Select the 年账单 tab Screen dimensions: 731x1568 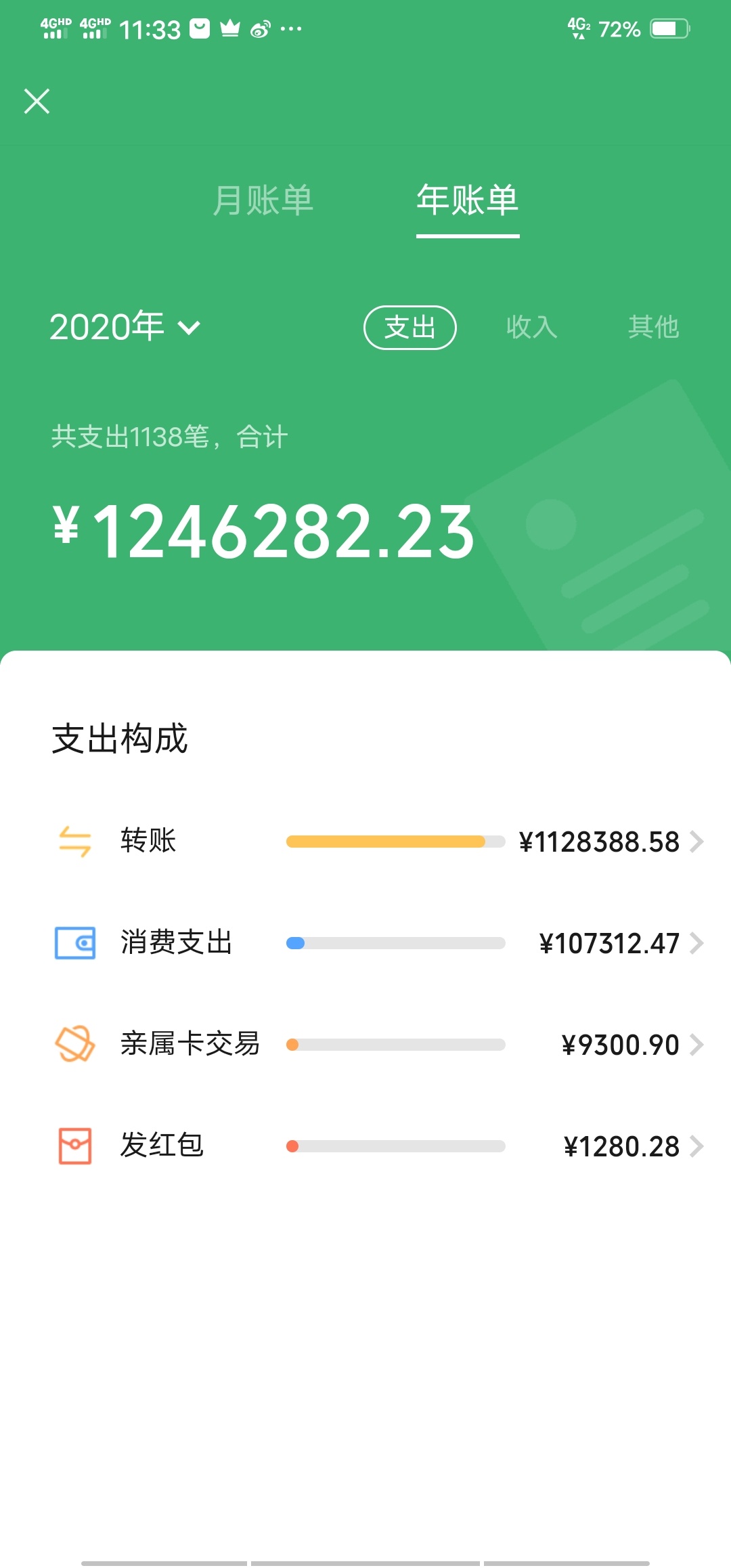(468, 200)
